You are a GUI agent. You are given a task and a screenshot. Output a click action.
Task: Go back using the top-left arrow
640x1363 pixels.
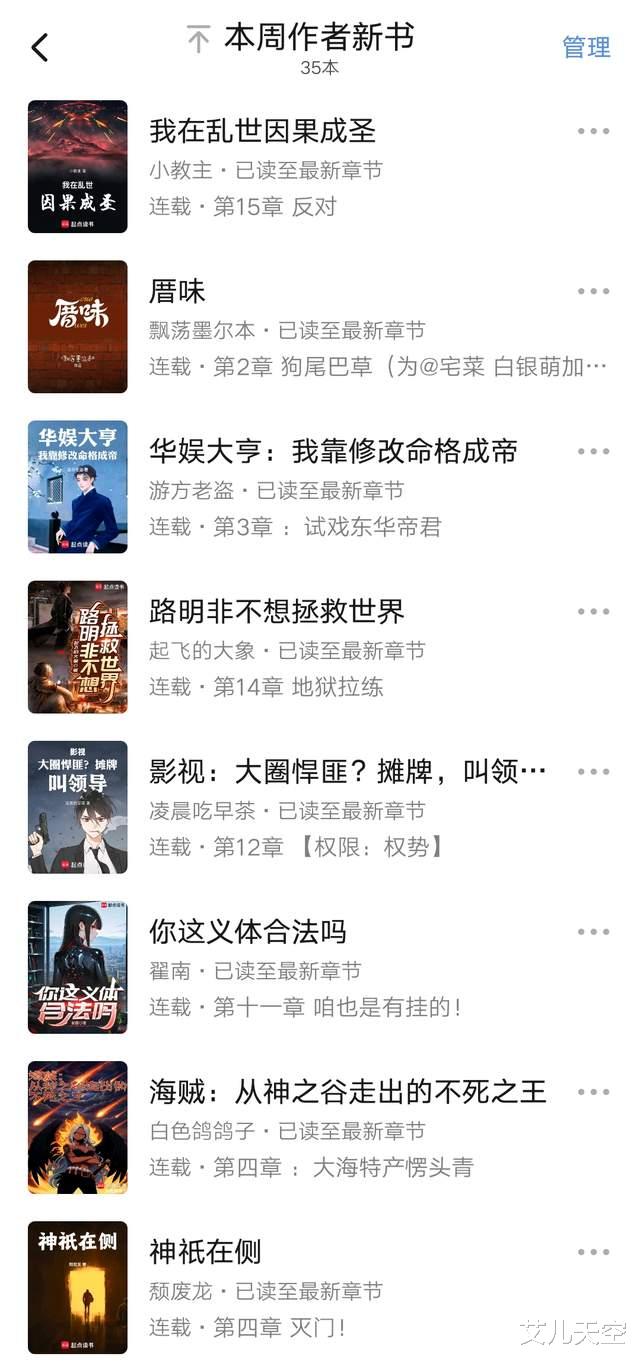[x=40, y=47]
